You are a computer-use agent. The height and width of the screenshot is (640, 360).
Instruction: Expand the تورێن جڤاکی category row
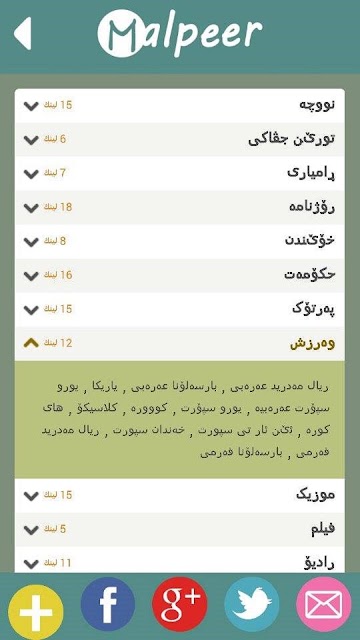(180, 140)
